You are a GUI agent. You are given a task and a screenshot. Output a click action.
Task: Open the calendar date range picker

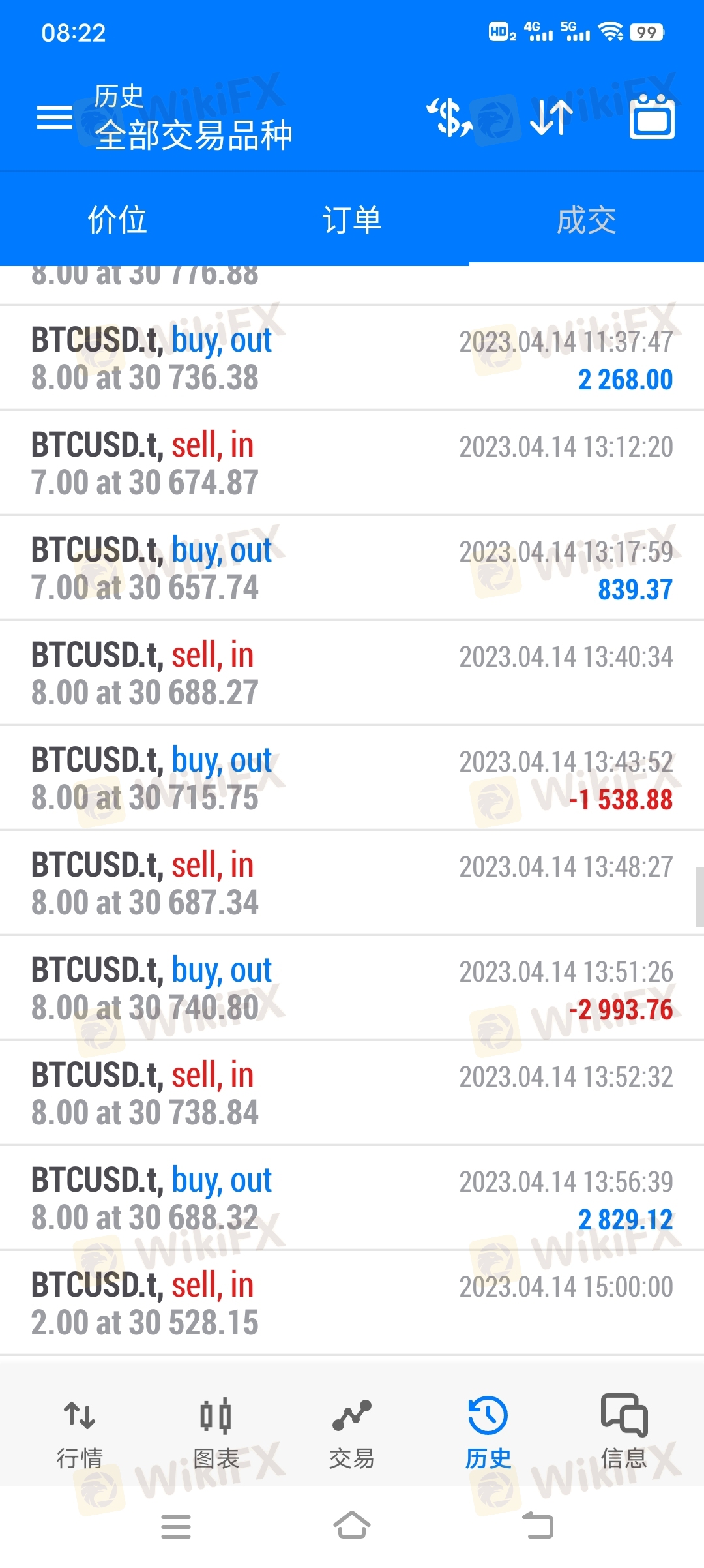coord(652,118)
